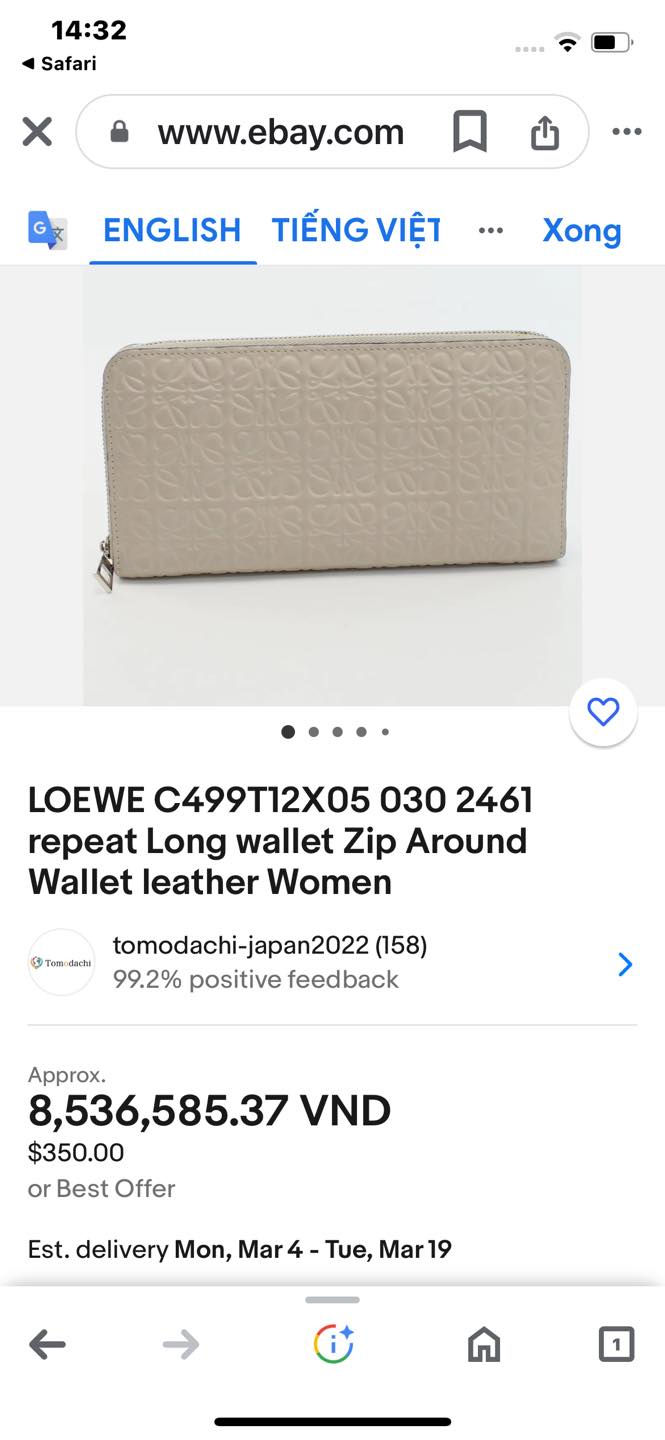This screenshot has width=665, height=1440.
Task: Return to Safari via back label
Action: [59, 63]
